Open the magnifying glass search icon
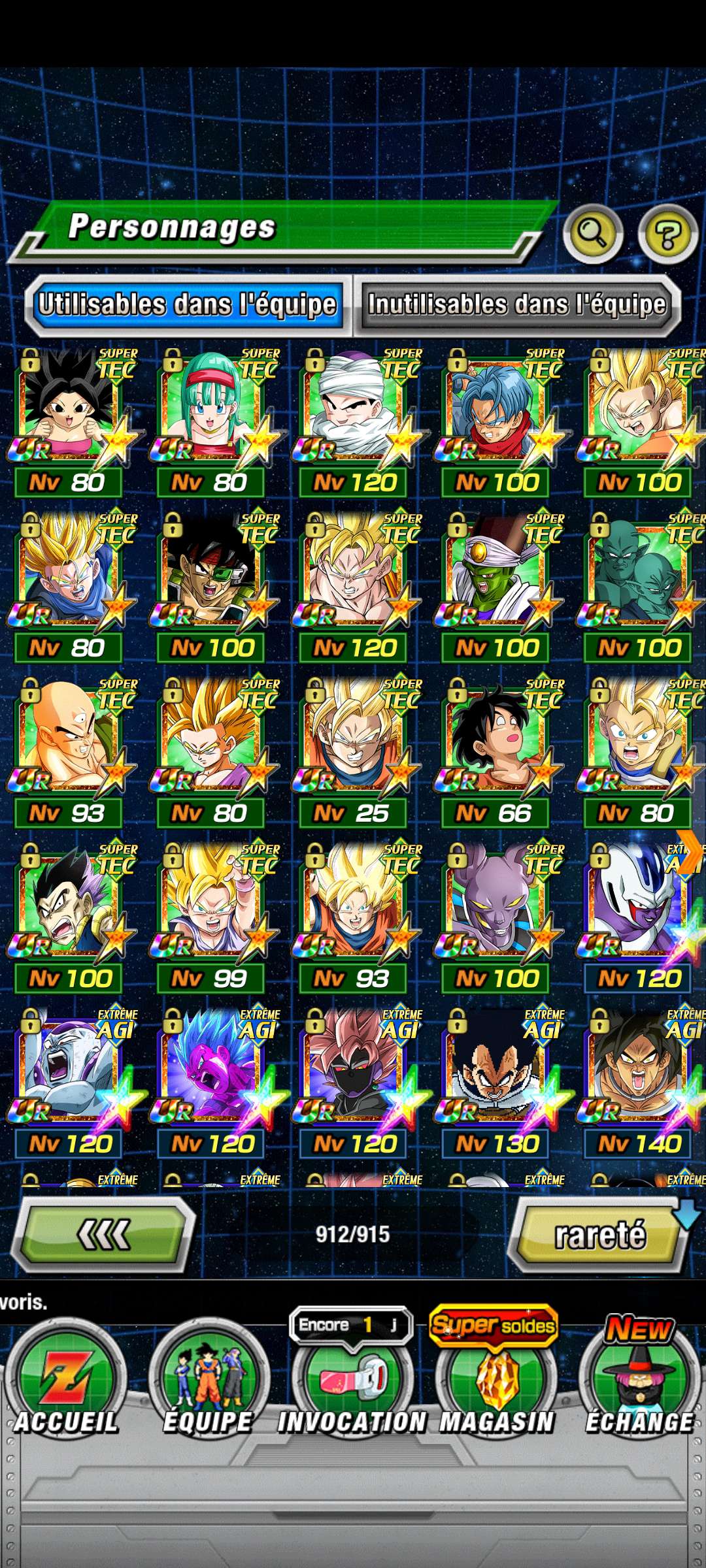Viewport: 706px width, 1568px height. click(x=593, y=233)
